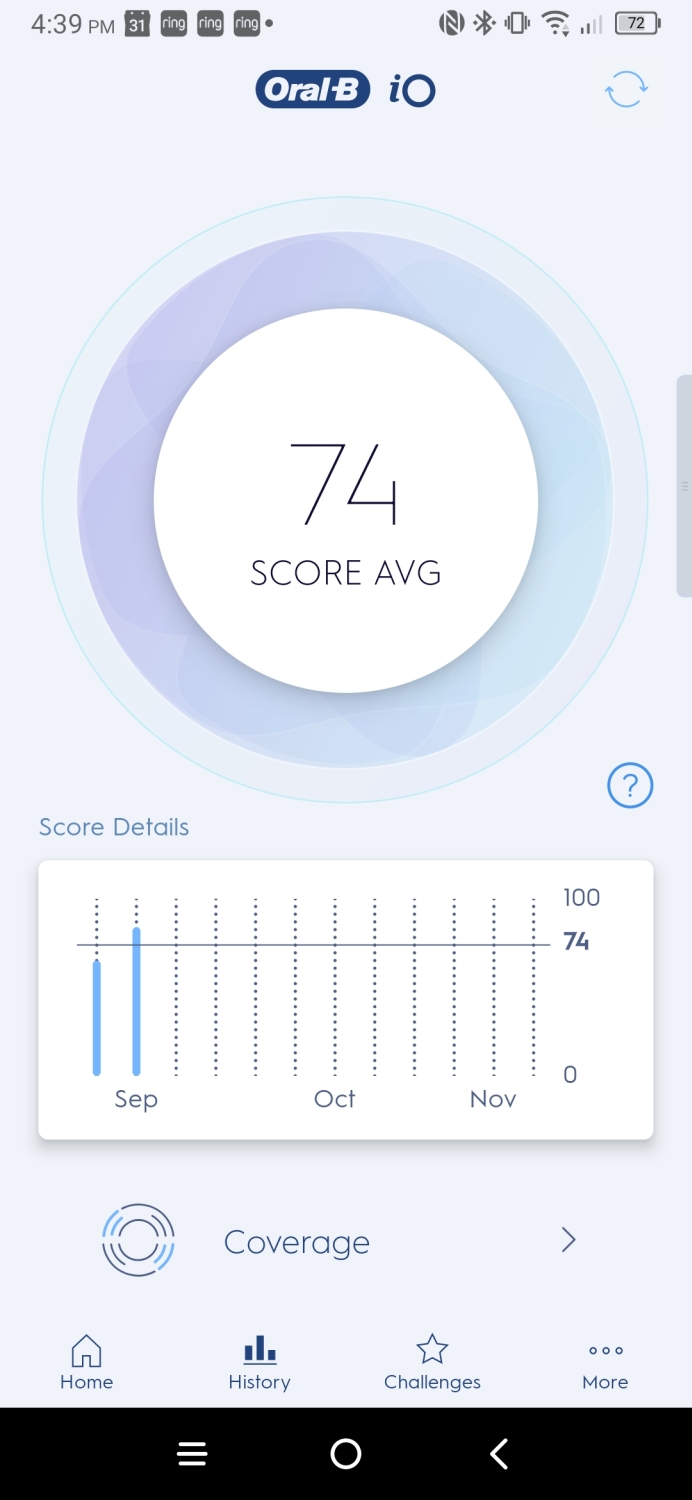Tap the sync refresh icon
This screenshot has height=1500, width=692.
626,91
